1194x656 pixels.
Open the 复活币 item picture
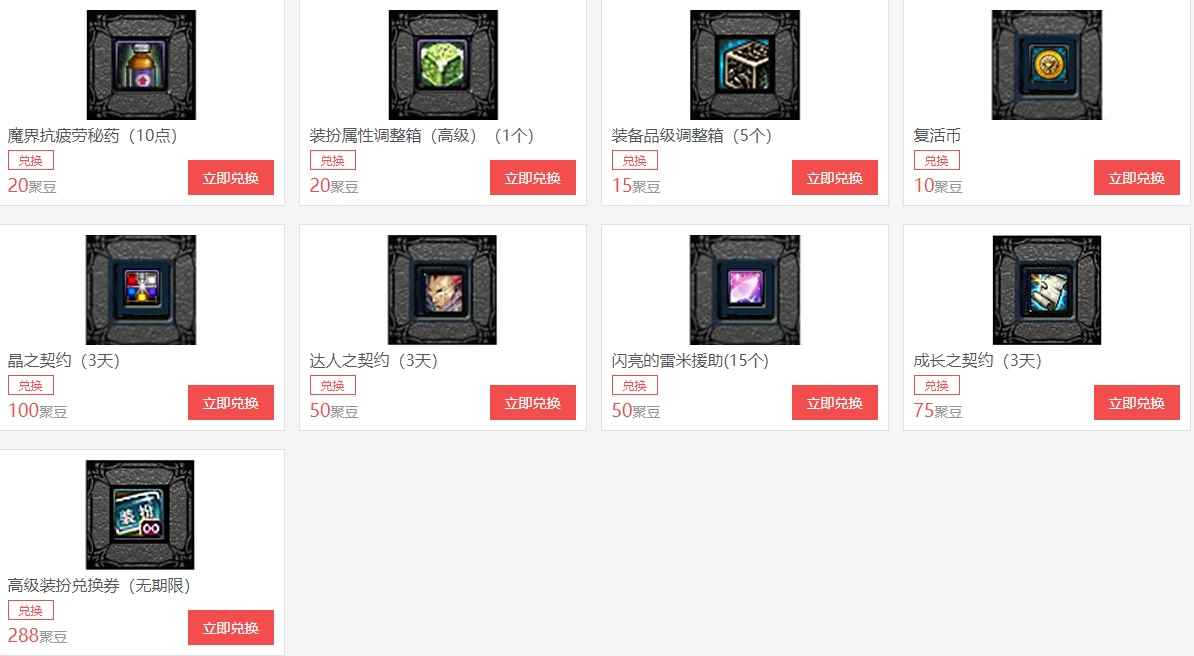(x=1047, y=65)
